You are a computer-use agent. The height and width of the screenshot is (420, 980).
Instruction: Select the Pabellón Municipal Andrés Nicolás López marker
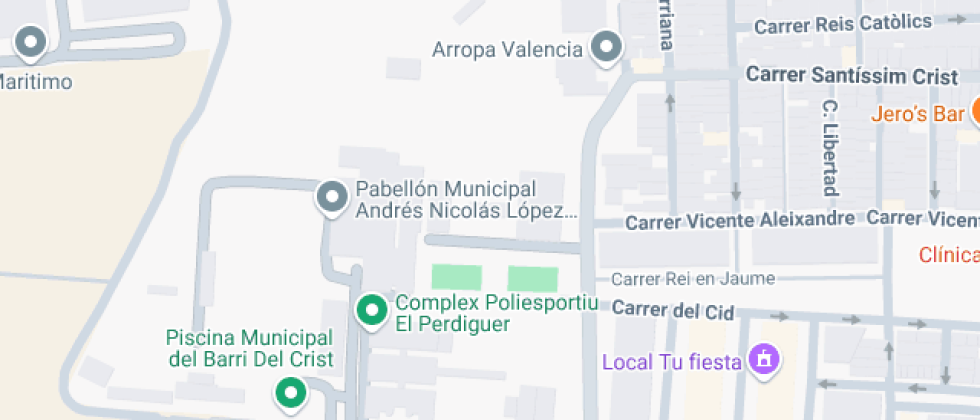[332, 198]
